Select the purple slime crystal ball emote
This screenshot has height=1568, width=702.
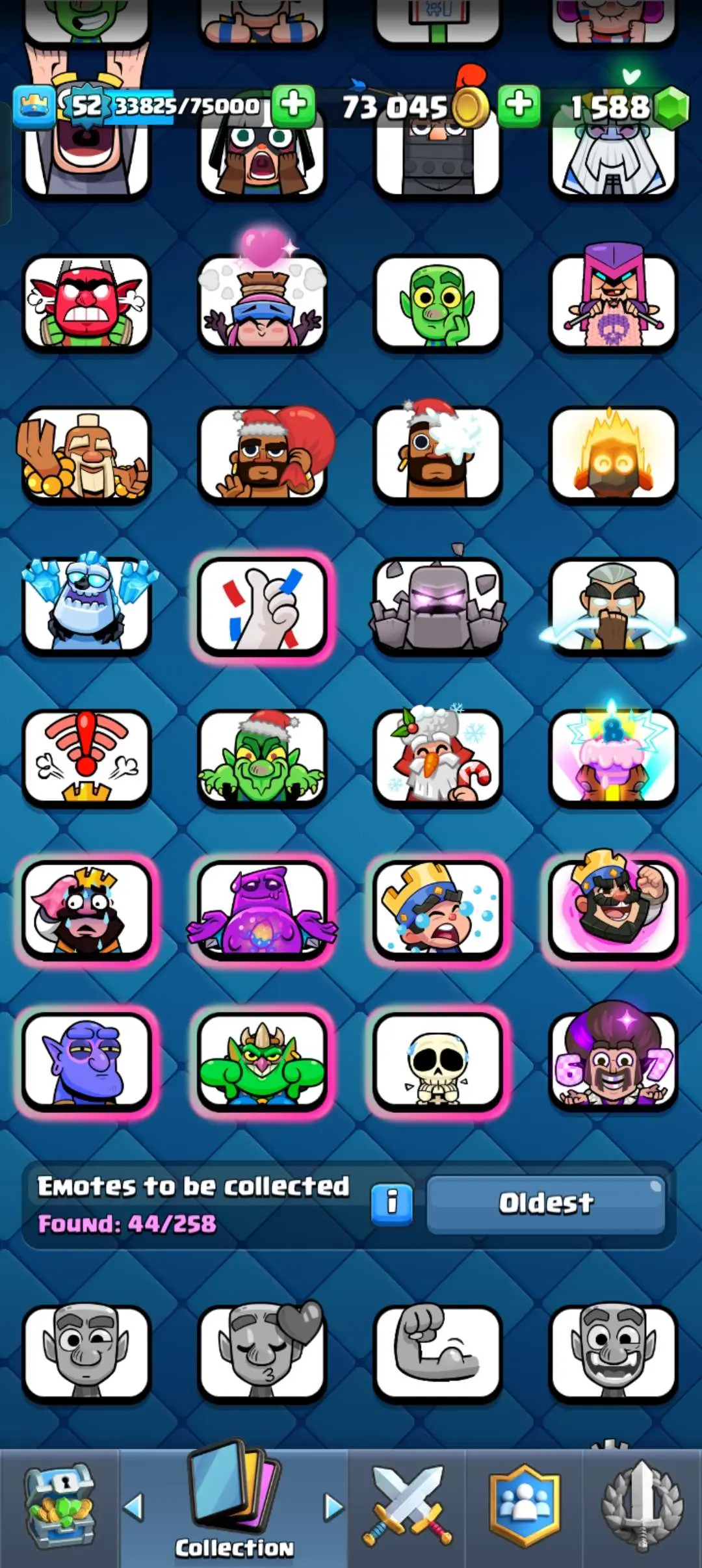tap(263, 909)
